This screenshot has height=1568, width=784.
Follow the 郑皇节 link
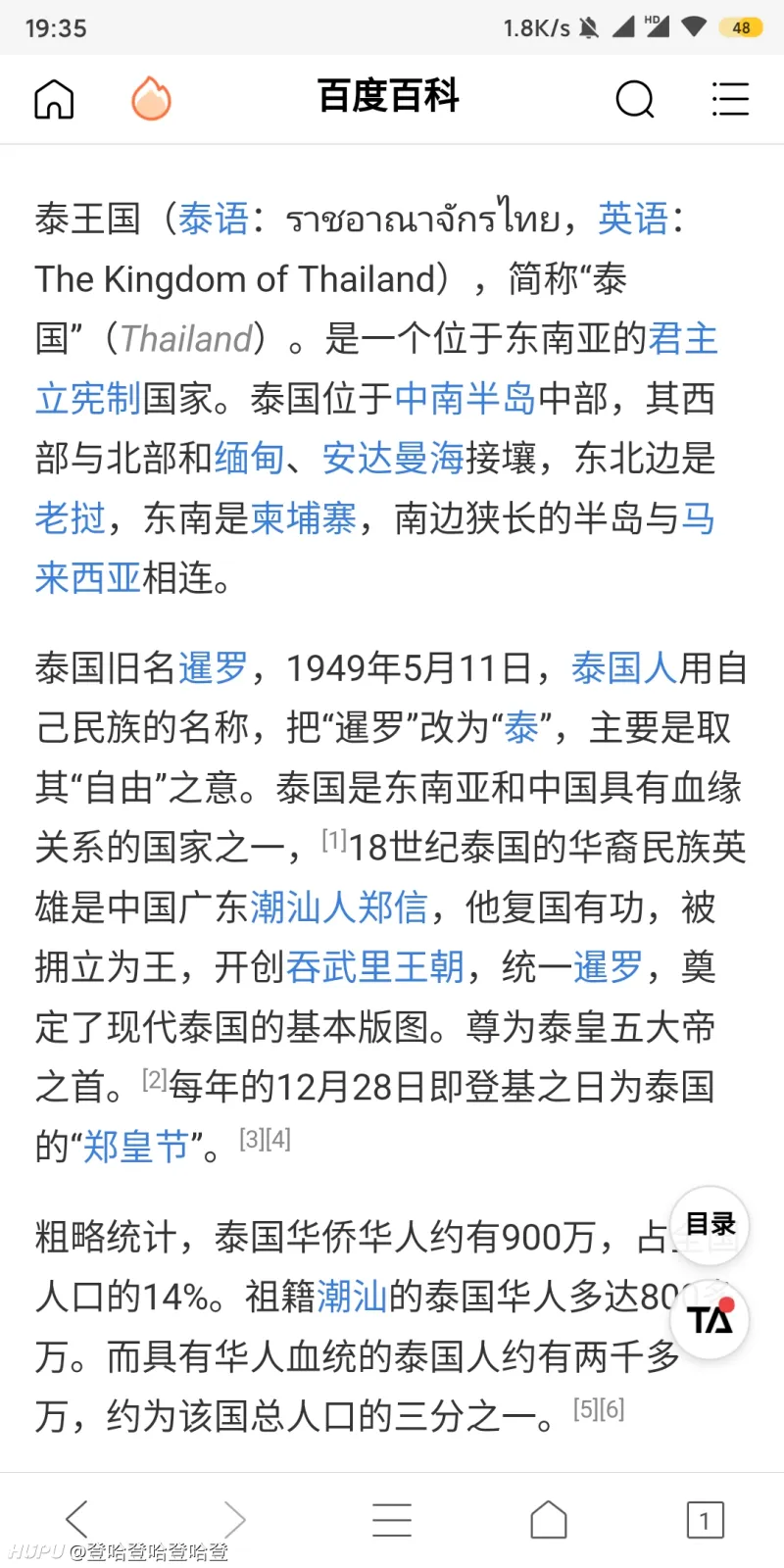point(135,1147)
